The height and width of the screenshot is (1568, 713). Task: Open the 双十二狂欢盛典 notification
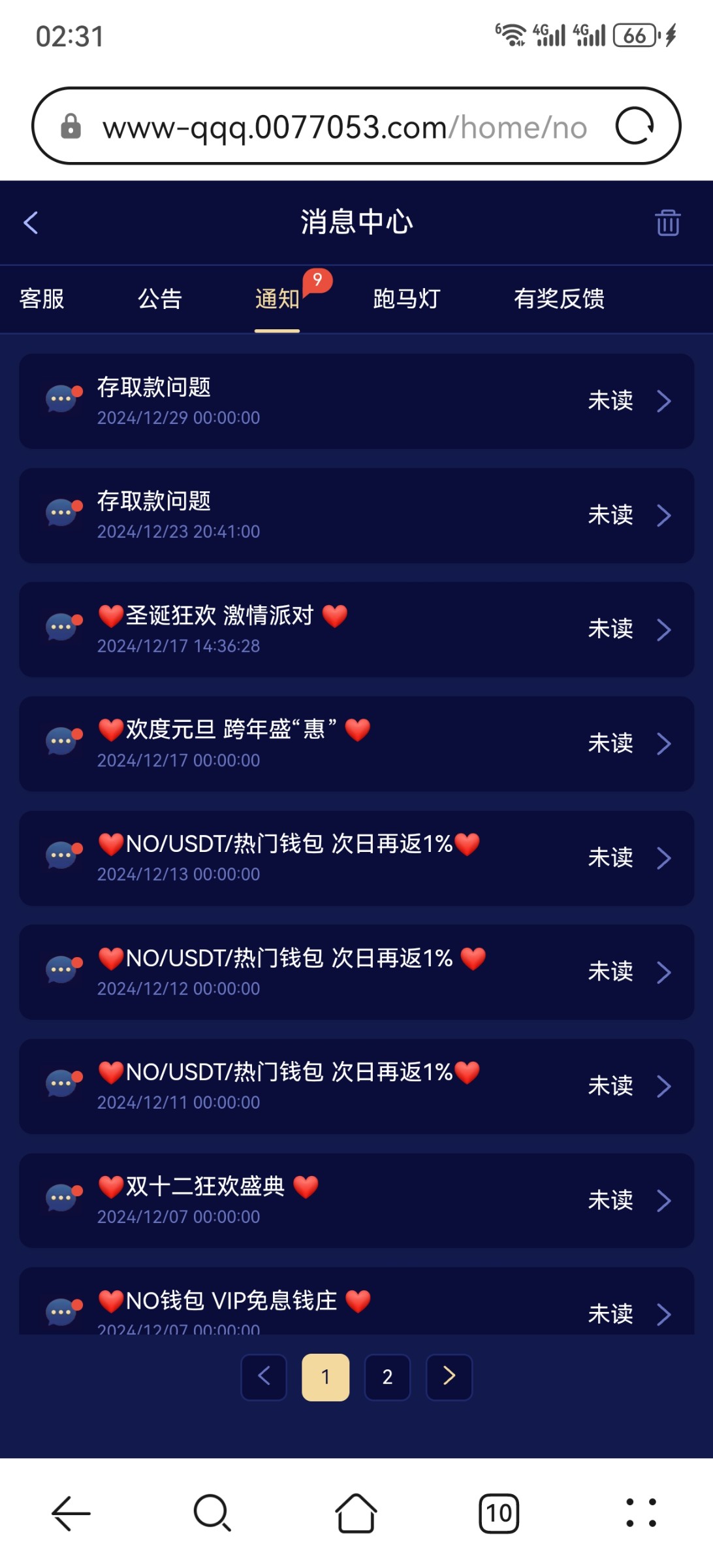point(356,1200)
